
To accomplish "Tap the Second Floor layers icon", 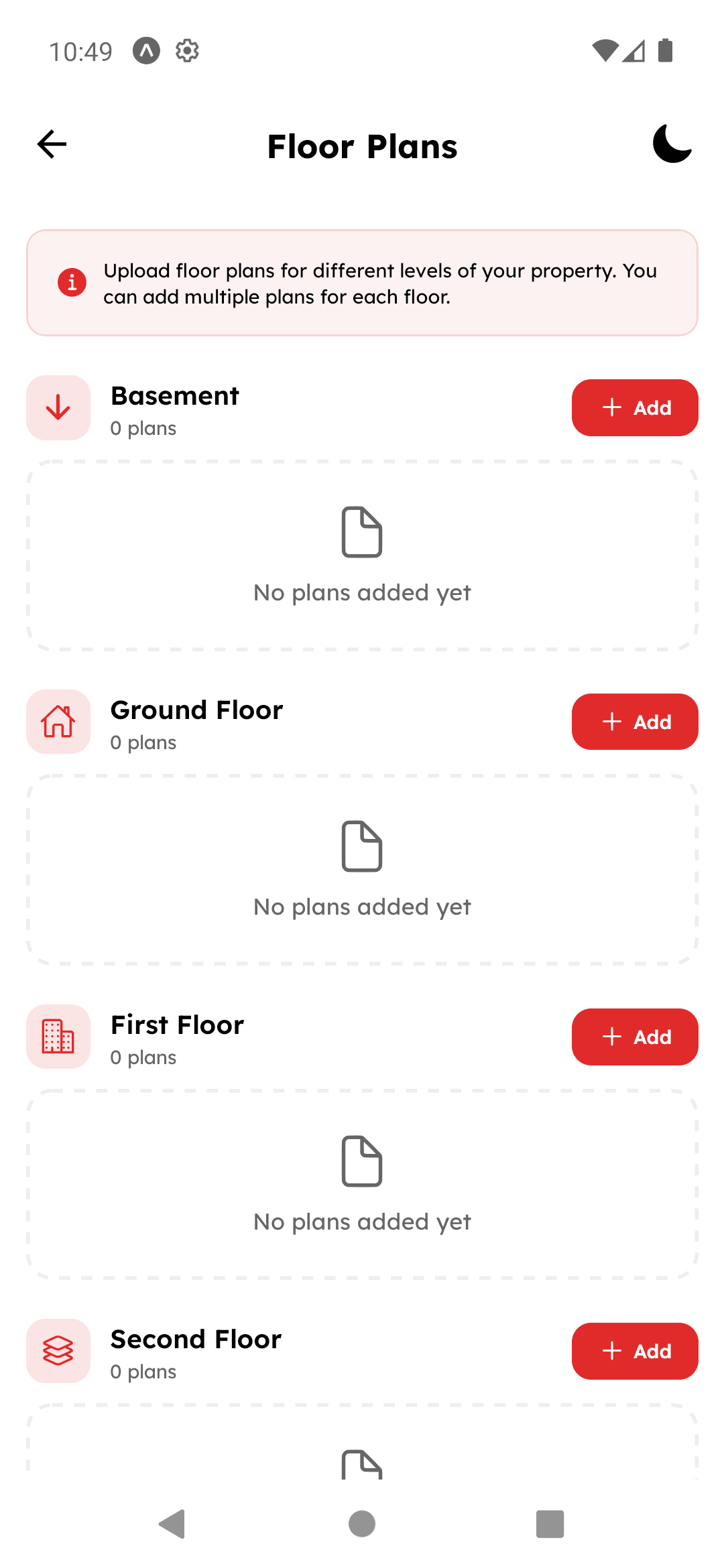I will [x=58, y=1351].
